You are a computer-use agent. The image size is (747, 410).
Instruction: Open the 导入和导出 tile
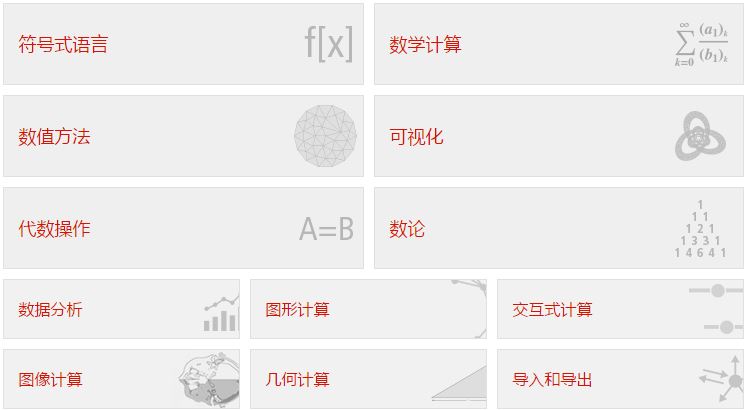pyautogui.click(x=620, y=379)
